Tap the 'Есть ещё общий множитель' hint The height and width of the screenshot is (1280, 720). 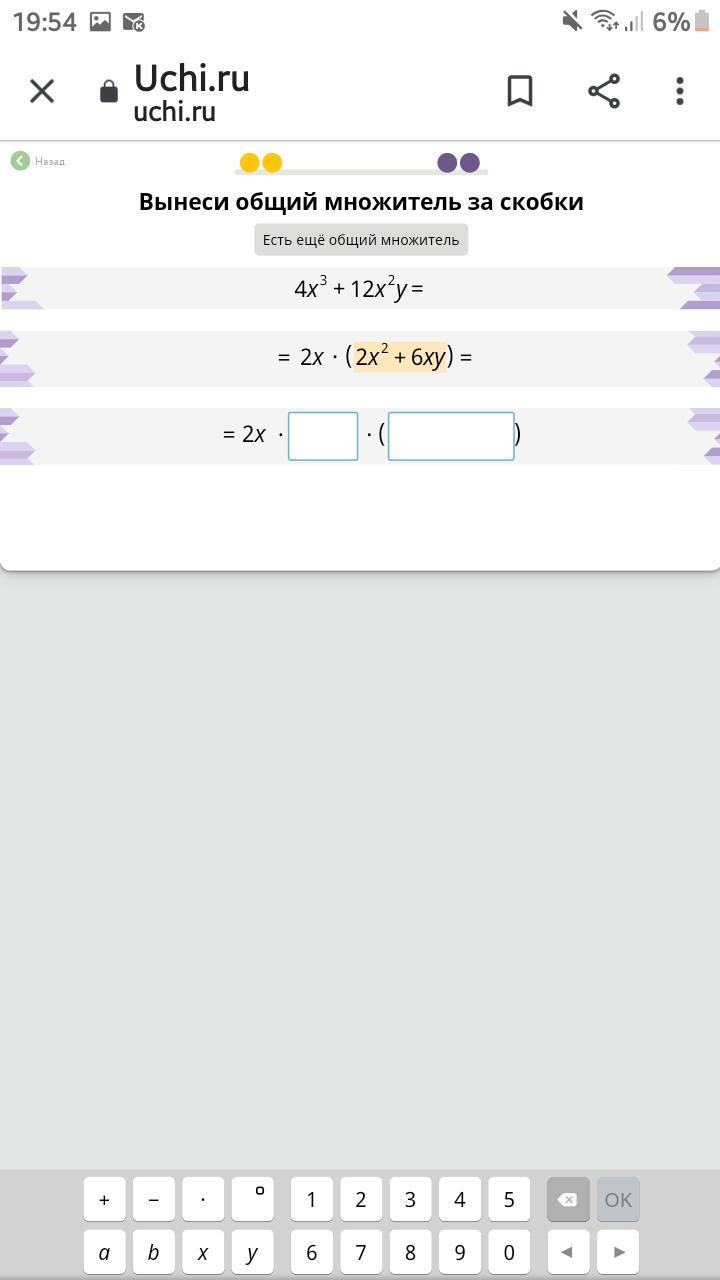click(x=361, y=240)
